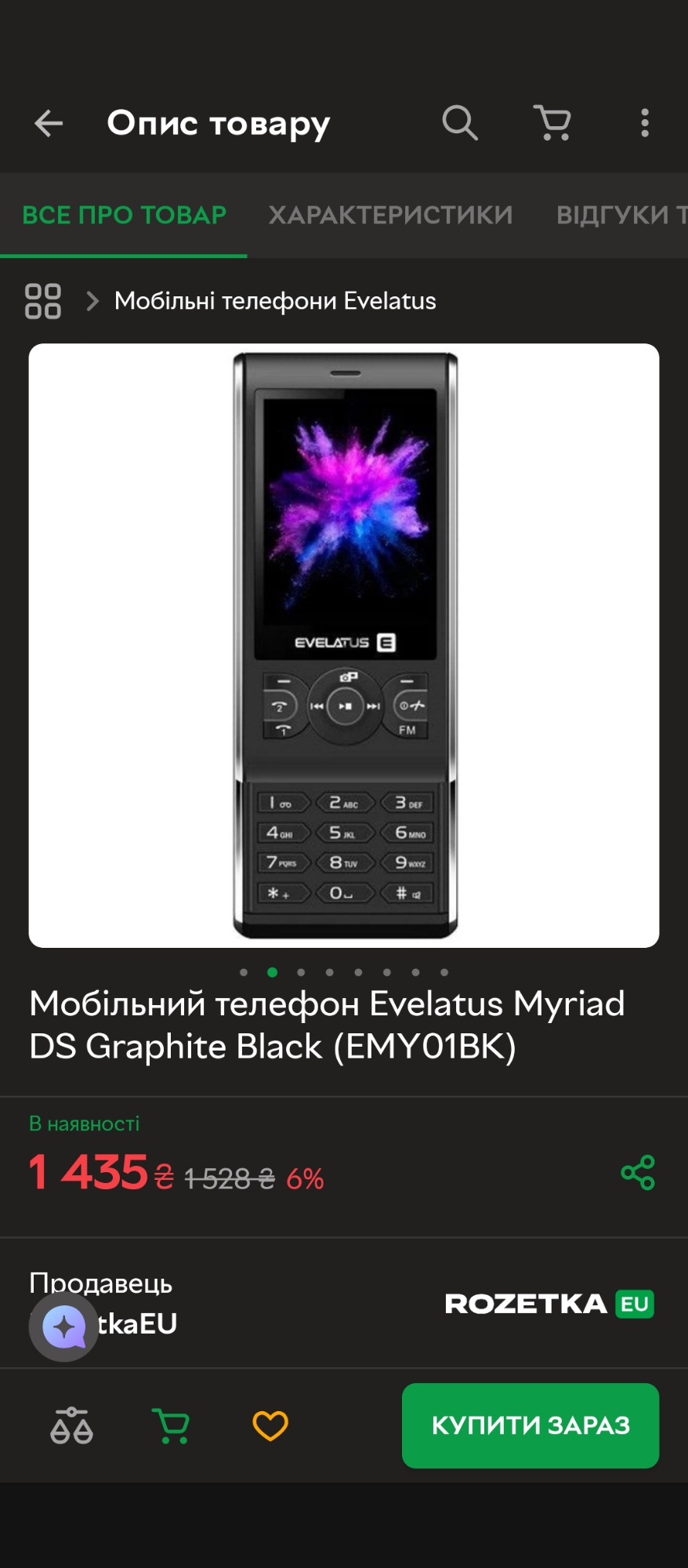Go back using the top arrow
Screen dimensions: 688x1568
(x=49, y=123)
